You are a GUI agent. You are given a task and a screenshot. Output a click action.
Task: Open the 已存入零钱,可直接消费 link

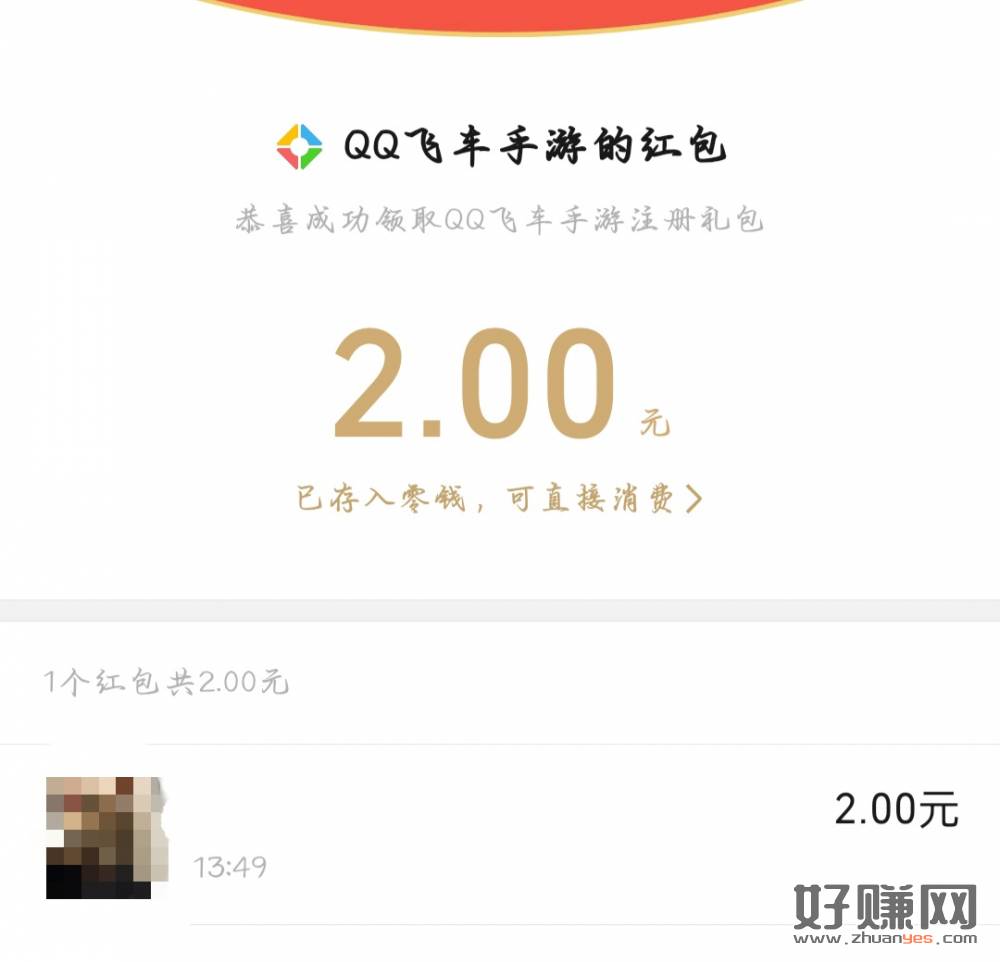[x=499, y=498]
